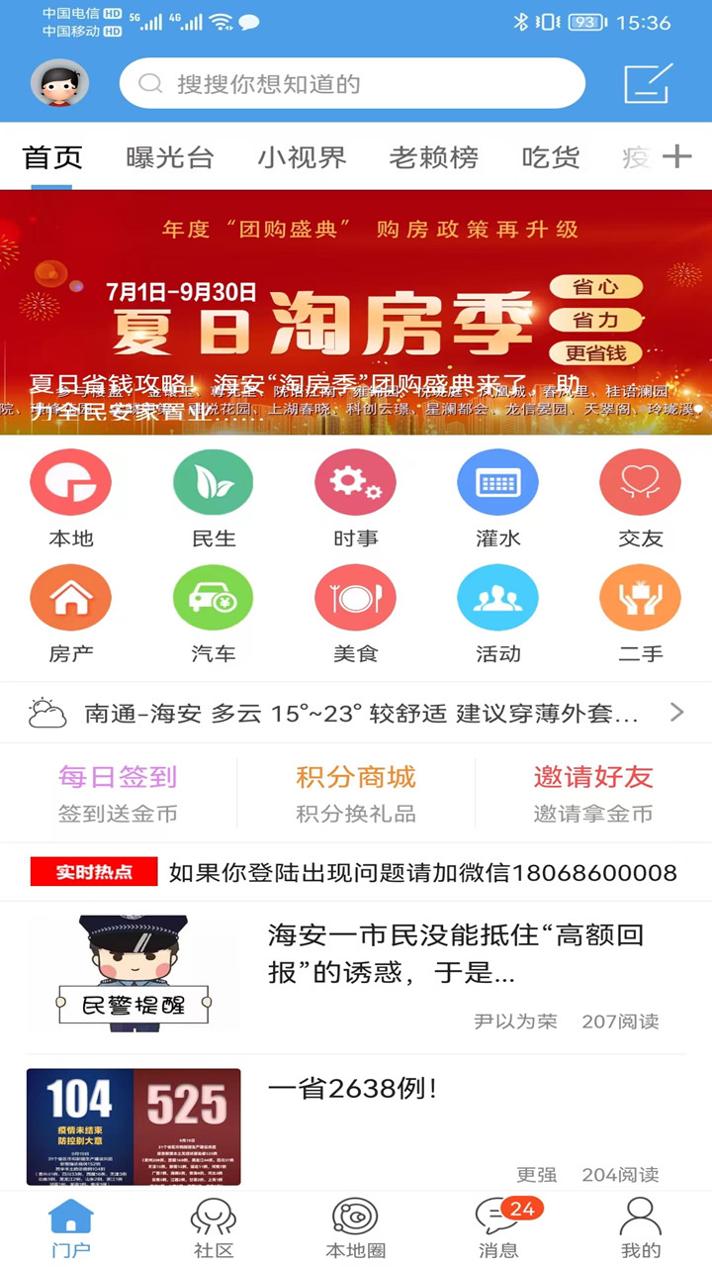Open the 夏日淘房季 banner

[x=356, y=312]
